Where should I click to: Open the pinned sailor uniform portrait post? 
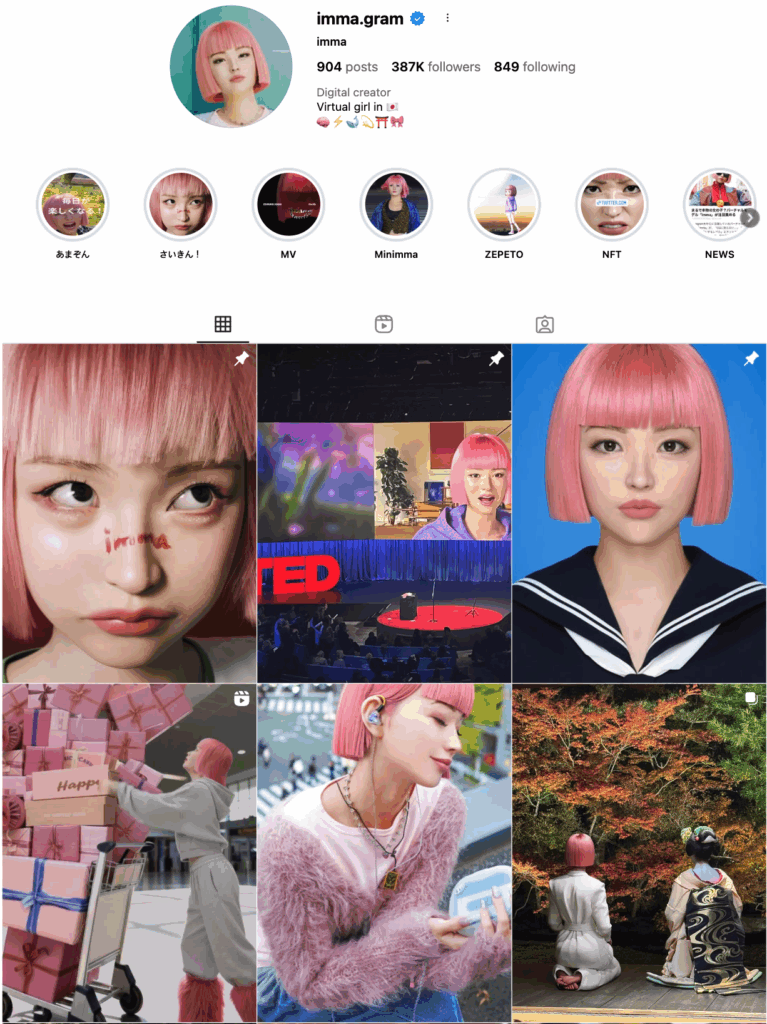pyautogui.click(x=639, y=513)
